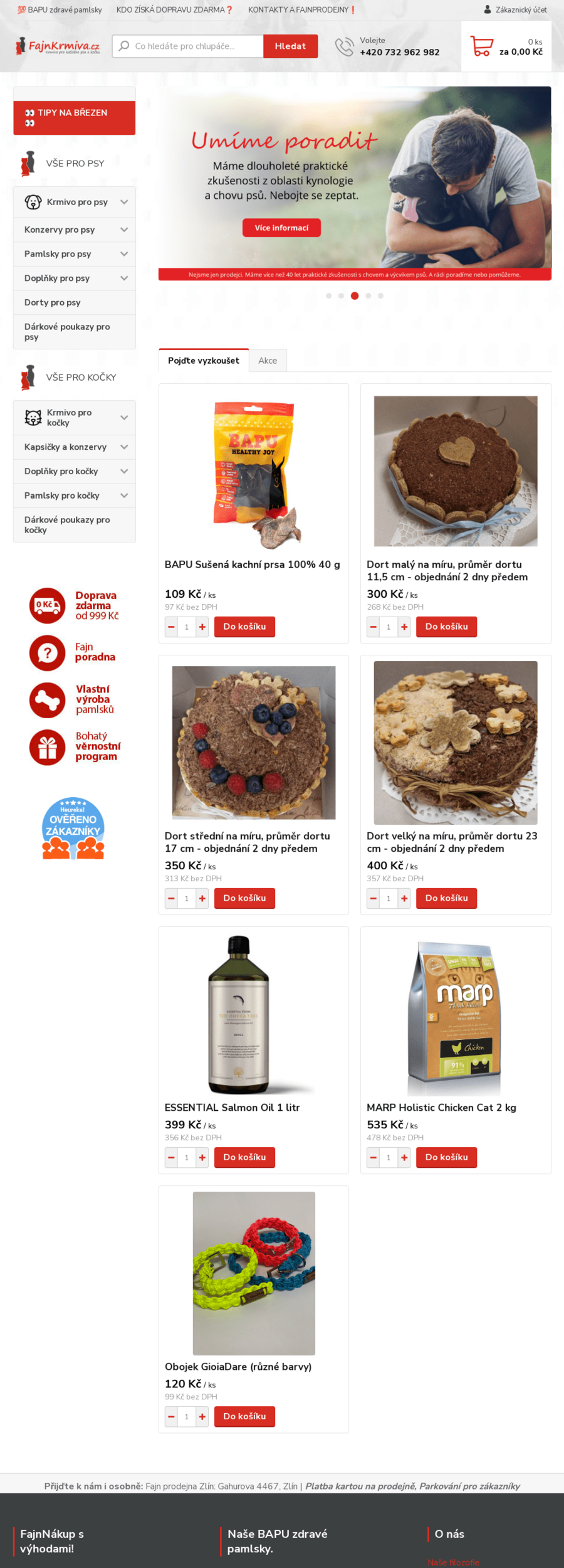Expand Kapsičky a konzervy submenu
Image resolution: width=564 pixels, height=1568 pixels.
pos(124,447)
